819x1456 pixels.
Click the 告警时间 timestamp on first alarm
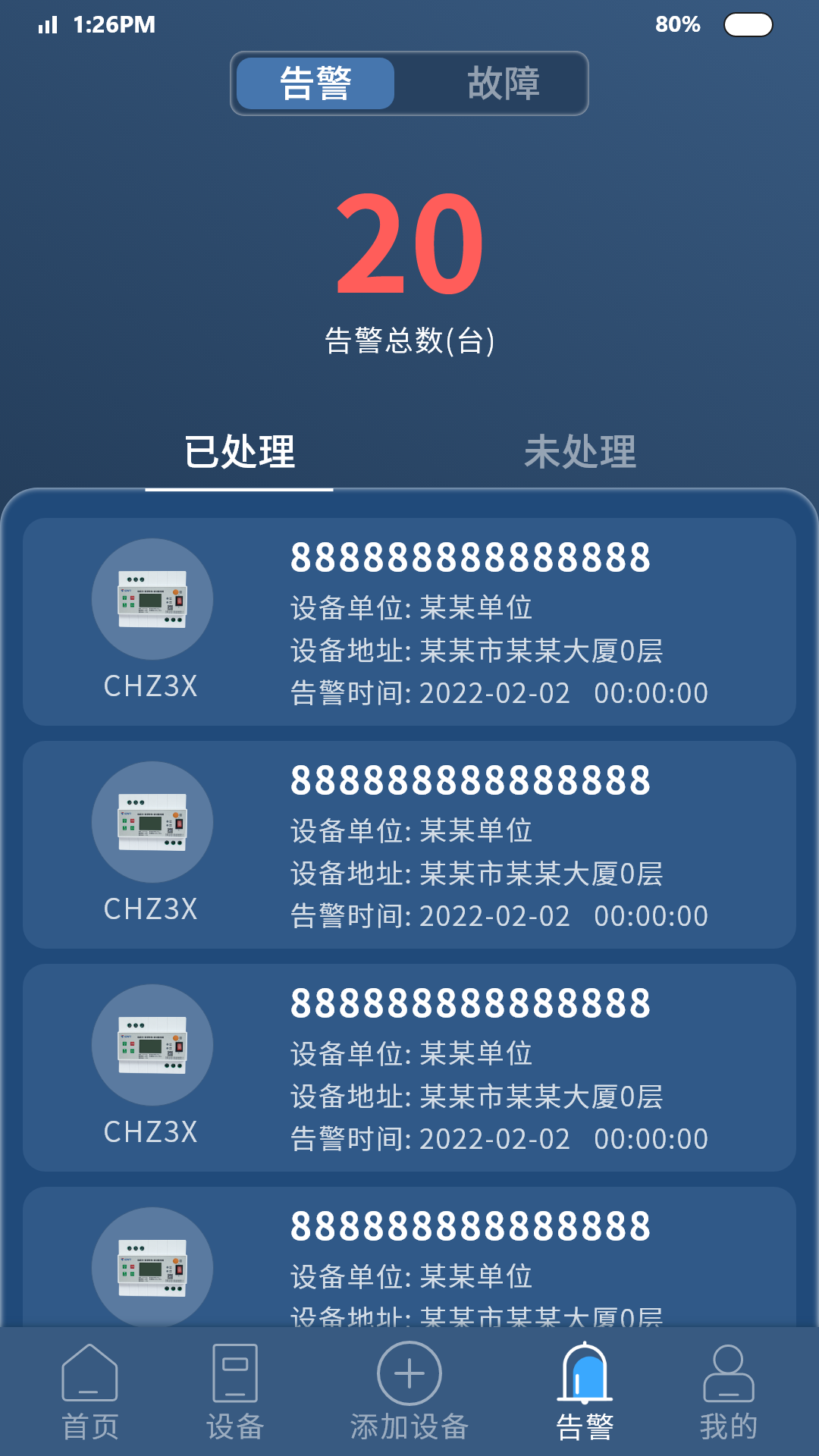500,692
